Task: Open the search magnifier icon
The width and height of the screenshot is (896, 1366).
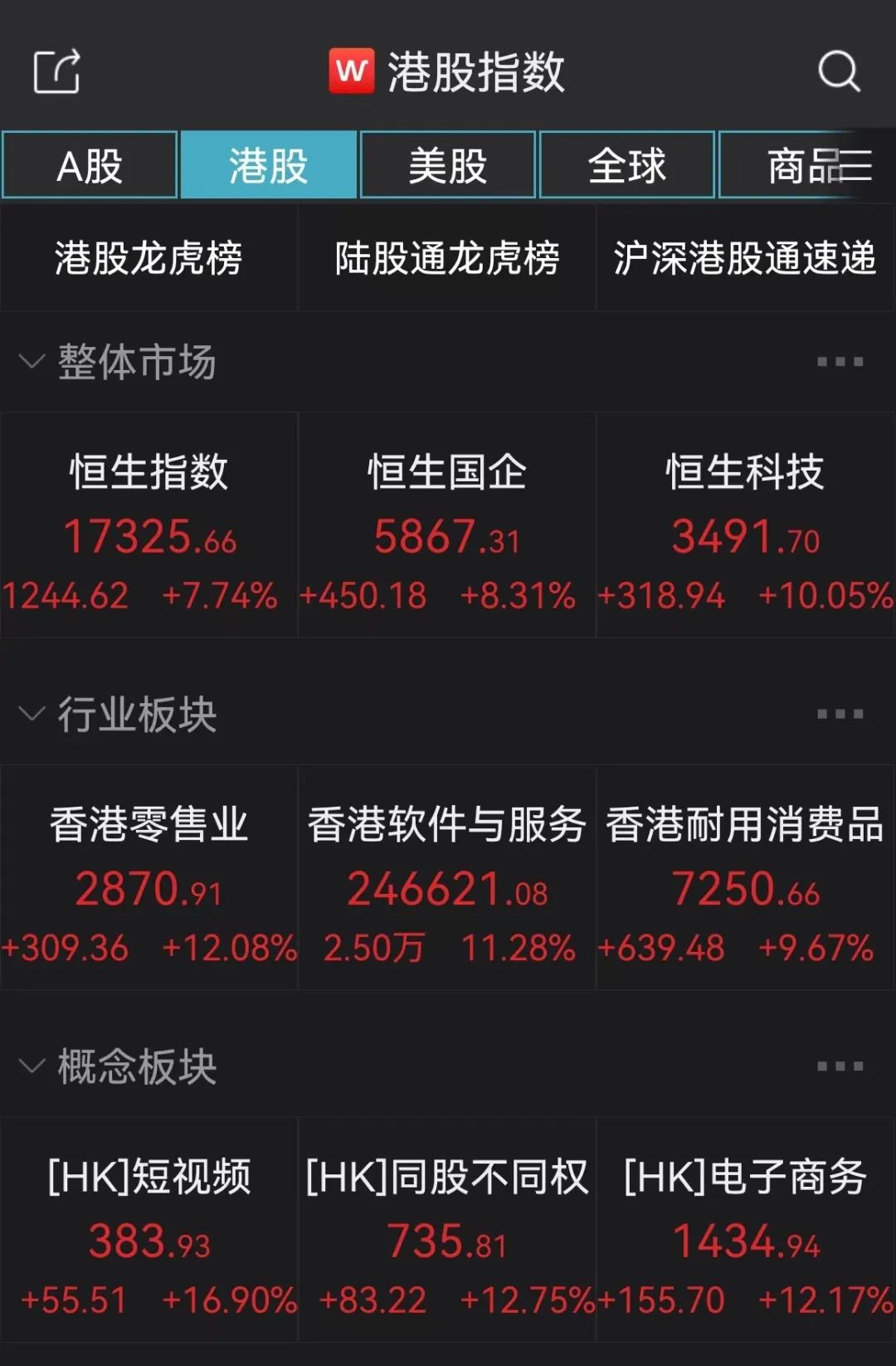Action: [838, 71]
